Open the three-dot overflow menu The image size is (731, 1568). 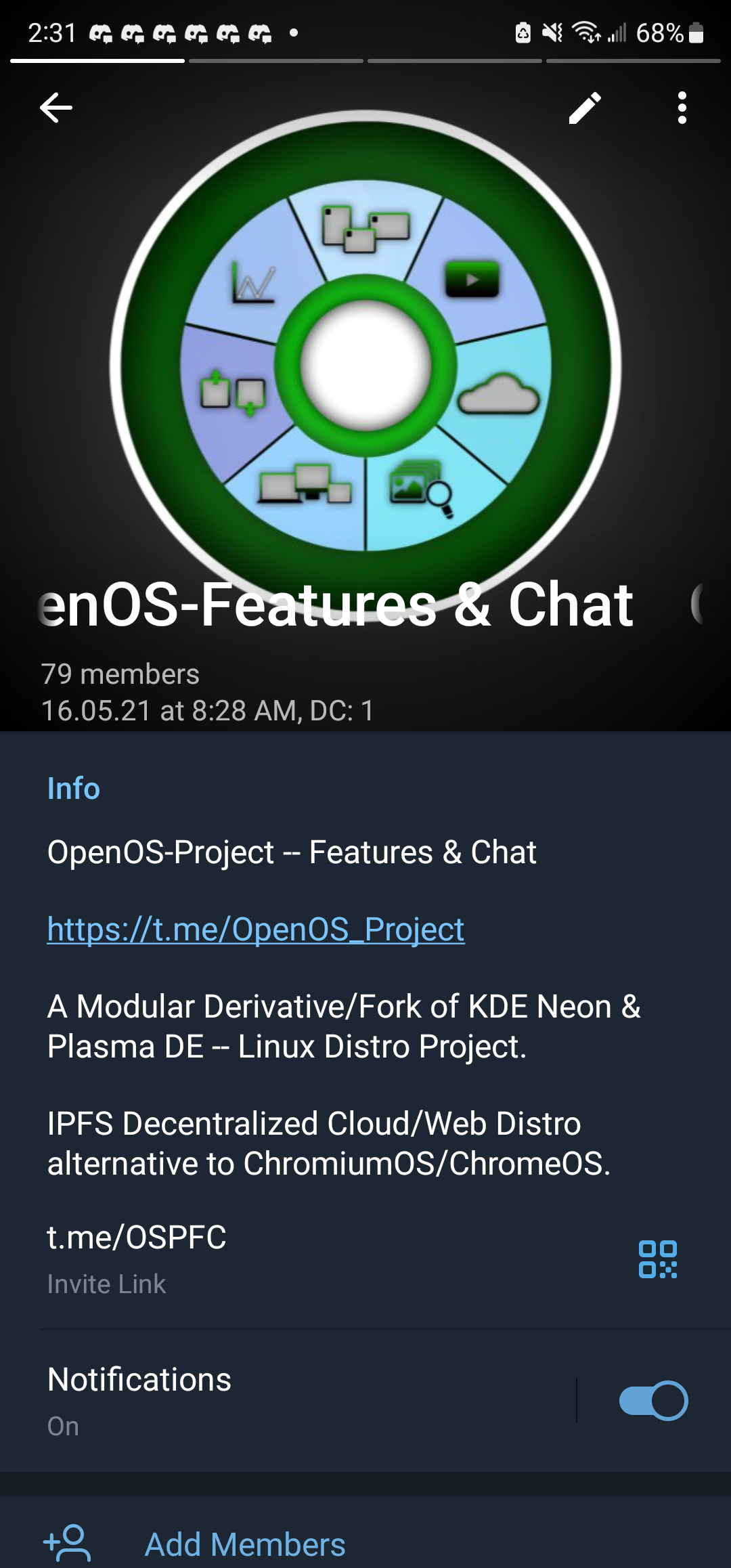[x=682, y=108]
